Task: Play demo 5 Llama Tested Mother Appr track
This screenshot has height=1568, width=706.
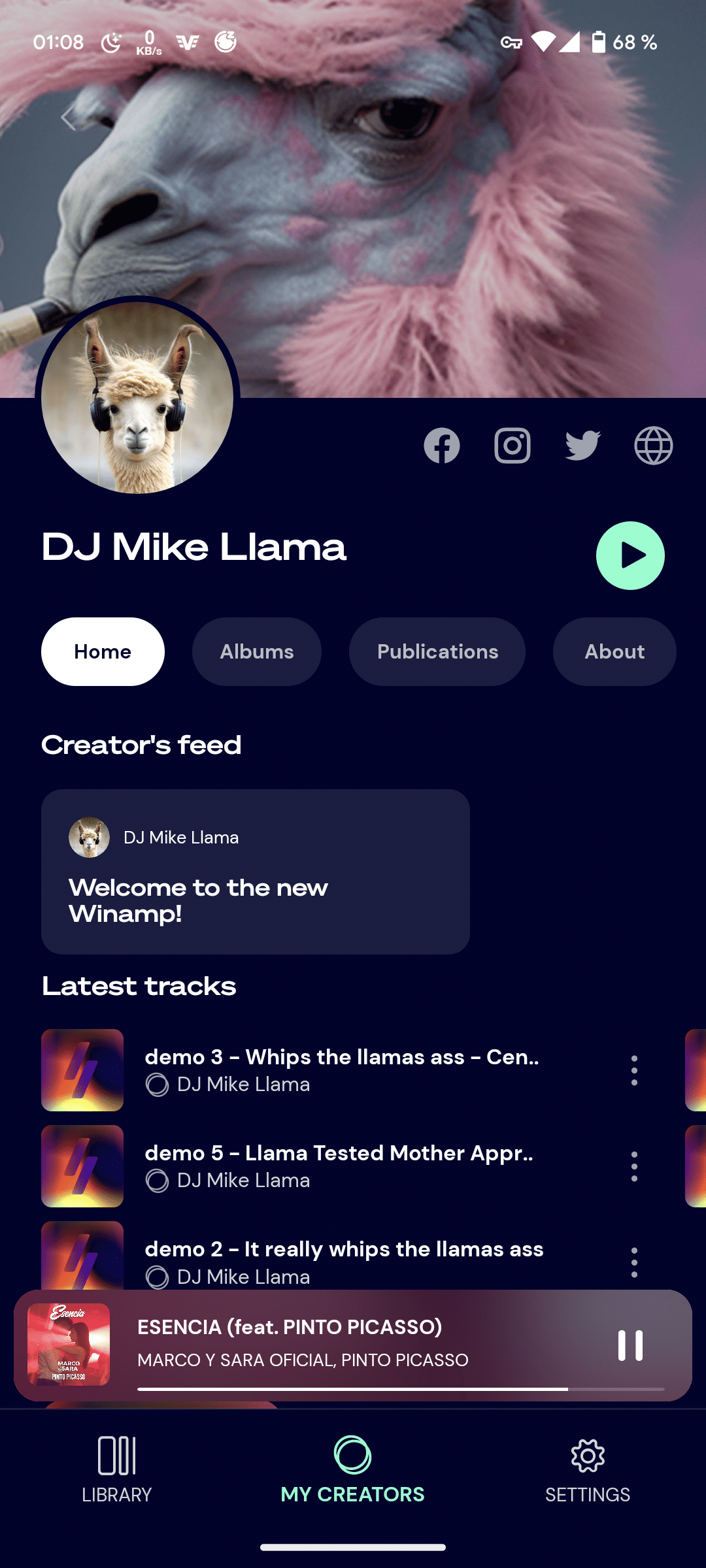Action: tap(340, 1166)
